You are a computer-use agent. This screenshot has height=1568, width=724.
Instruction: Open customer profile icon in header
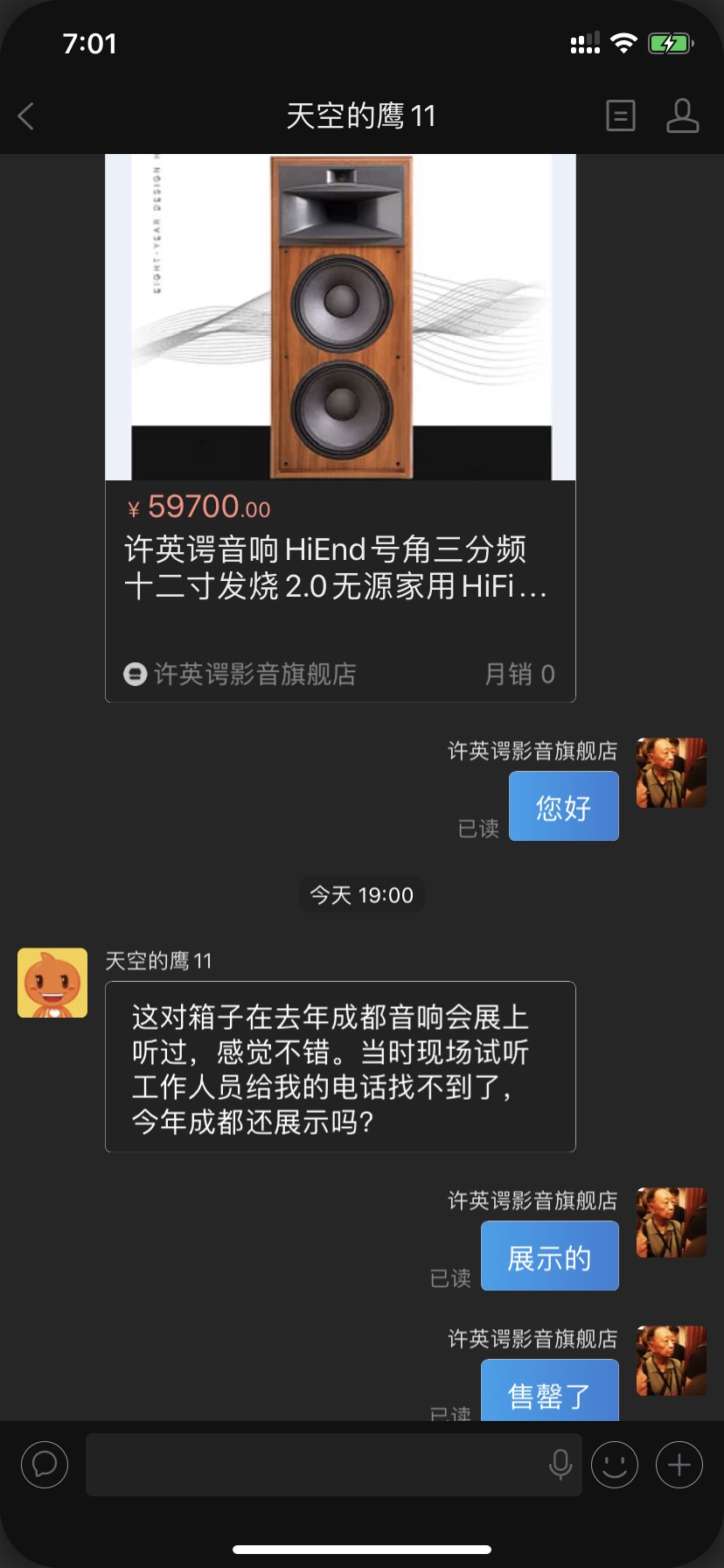pyautogui.click(x=683, y=115)
